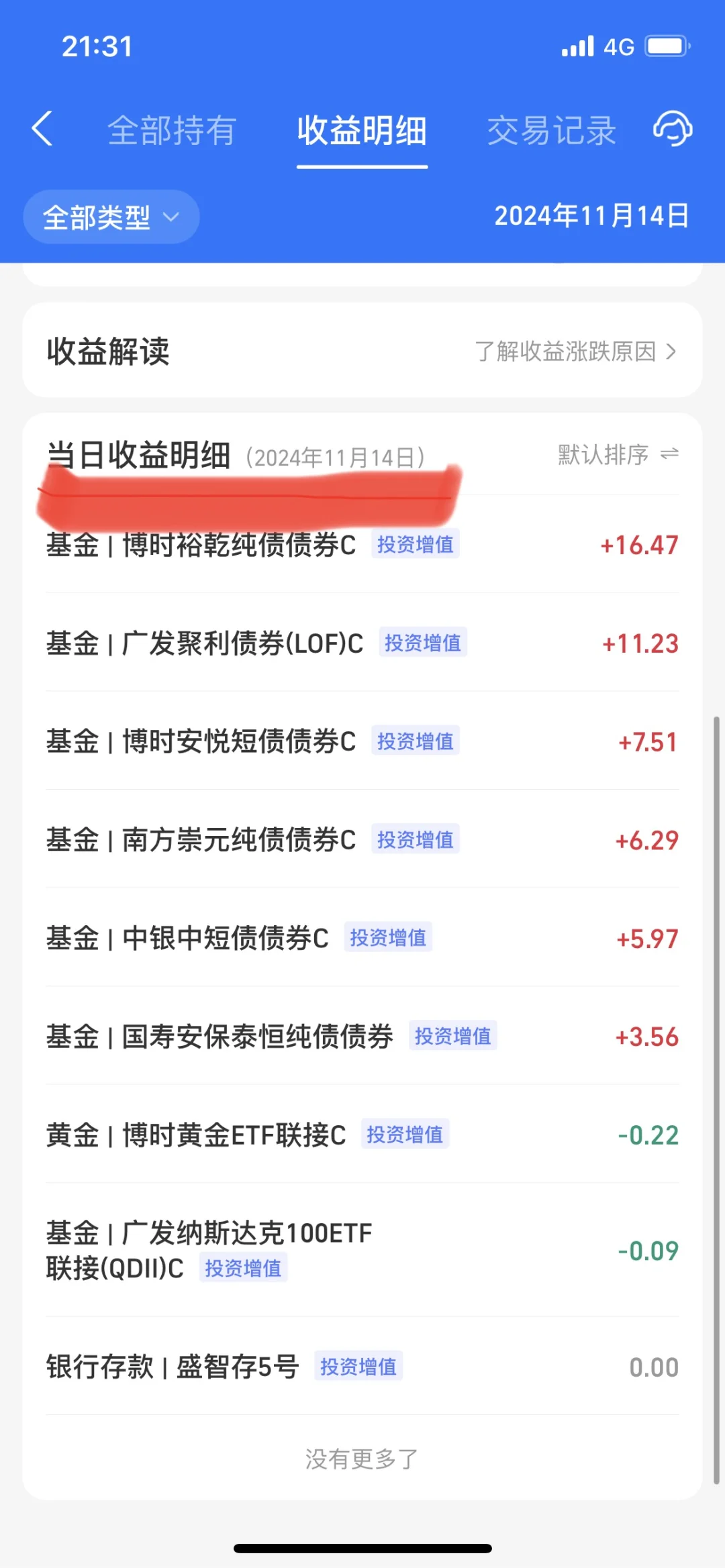Screen dimensions: 725x1568
Task: Tap the 投资增值 tag on 博时裕乾纯债债券C
Action: click(416, 545)
